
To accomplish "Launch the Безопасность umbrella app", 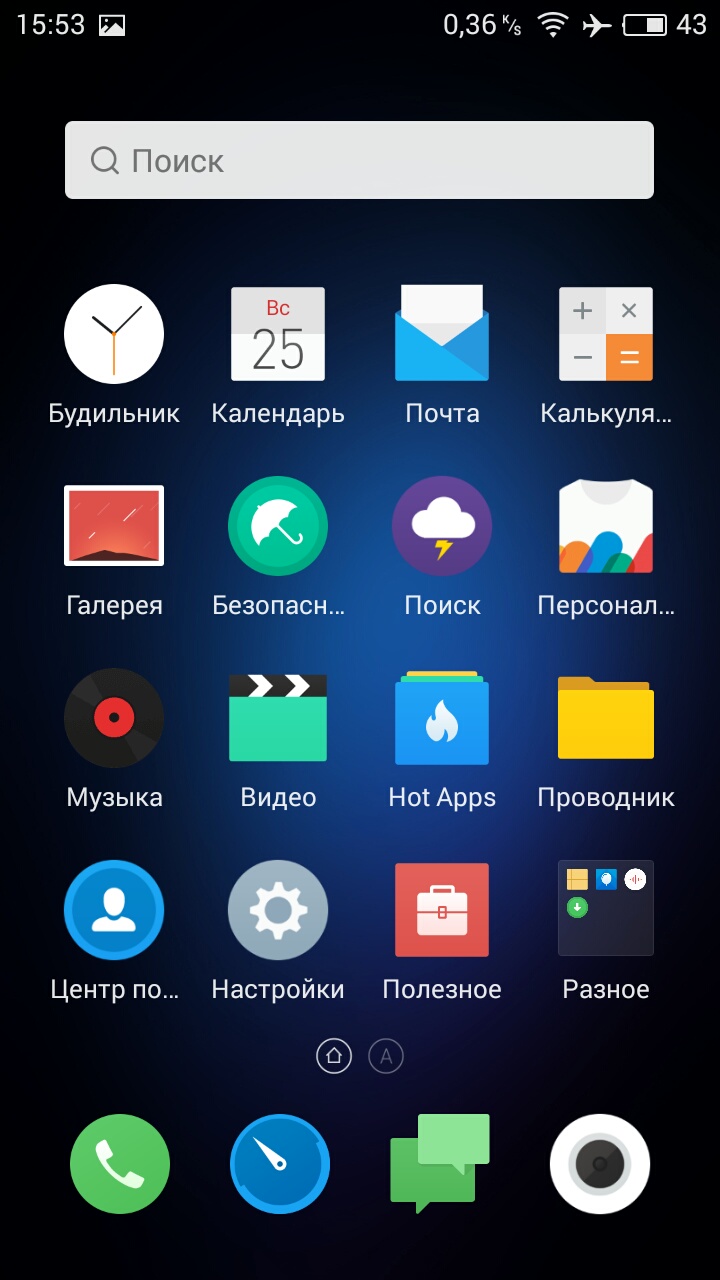I will pyautogui.click(x=278, y=526).
